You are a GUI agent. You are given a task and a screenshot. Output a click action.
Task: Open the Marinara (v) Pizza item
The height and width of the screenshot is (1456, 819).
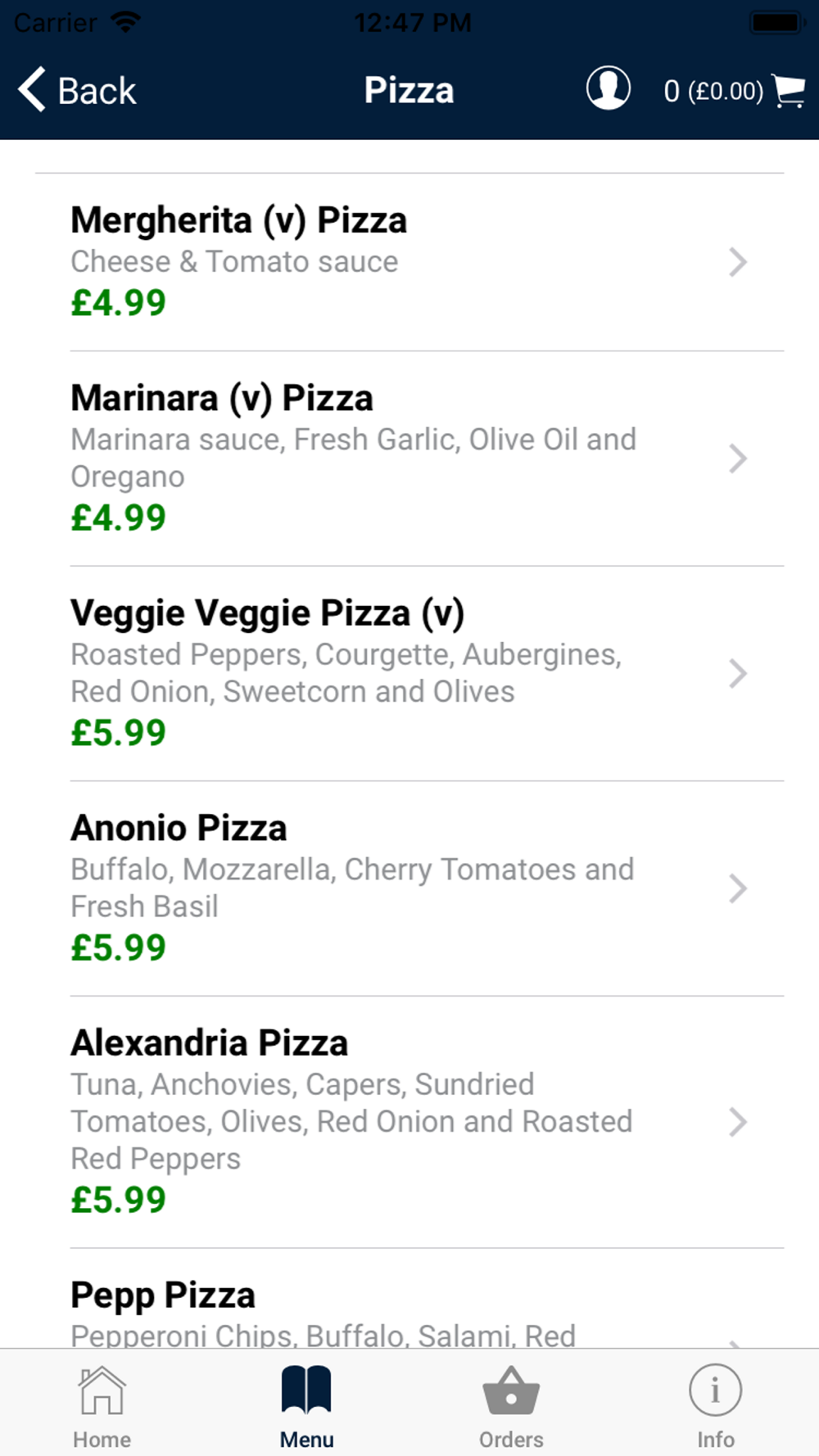click(409, 459)
